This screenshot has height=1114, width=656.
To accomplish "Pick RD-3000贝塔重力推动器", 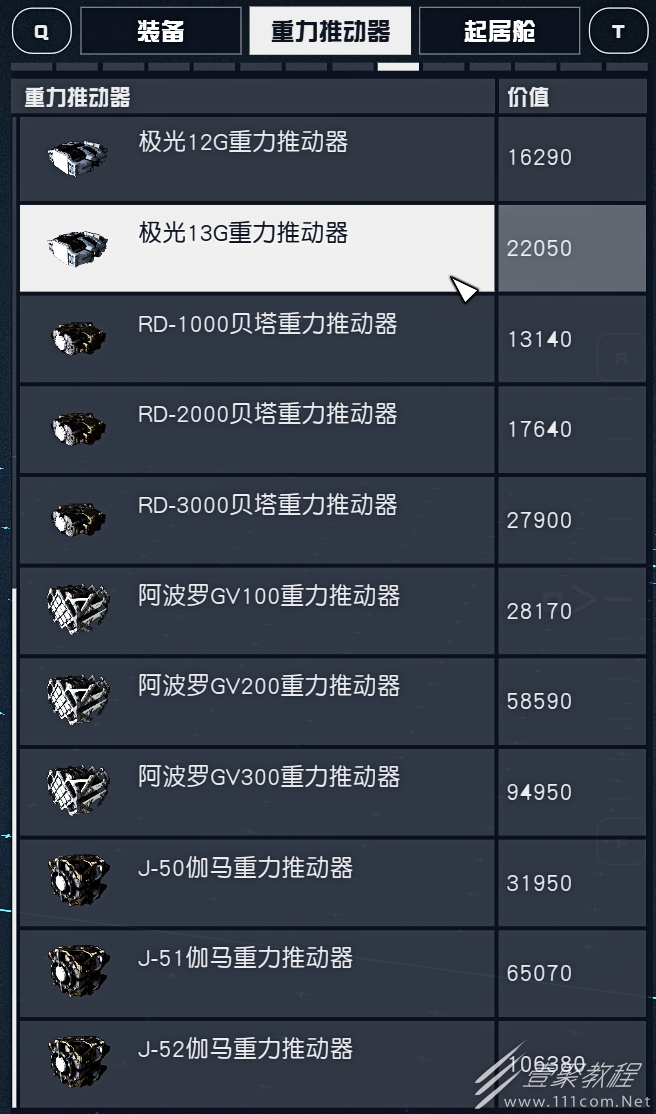I will (257, 520).
